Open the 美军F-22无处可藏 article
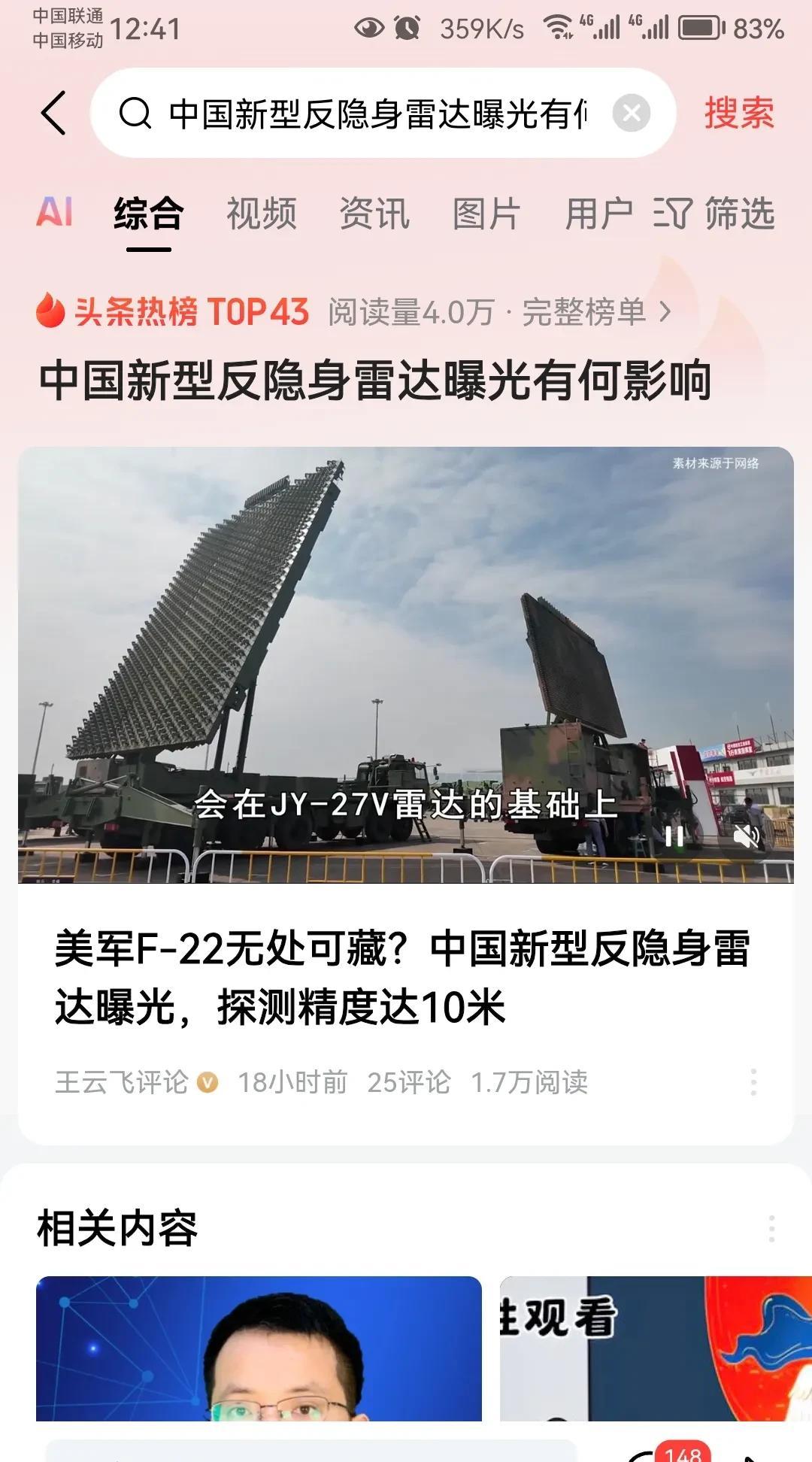Image resolution: width=812 pixels, height=1462 pixels. 402,977
